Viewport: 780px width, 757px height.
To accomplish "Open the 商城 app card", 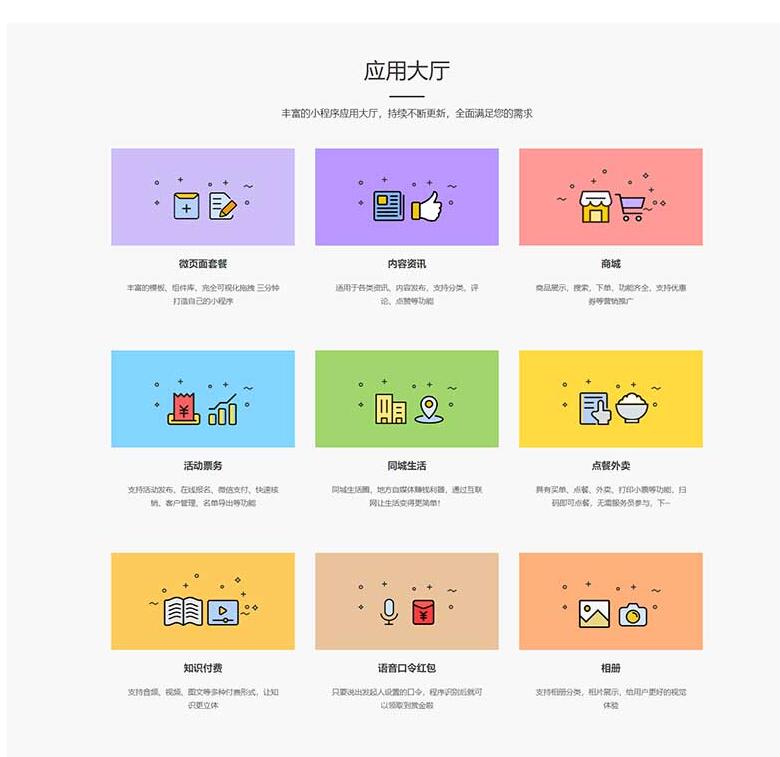I will 610,197.
